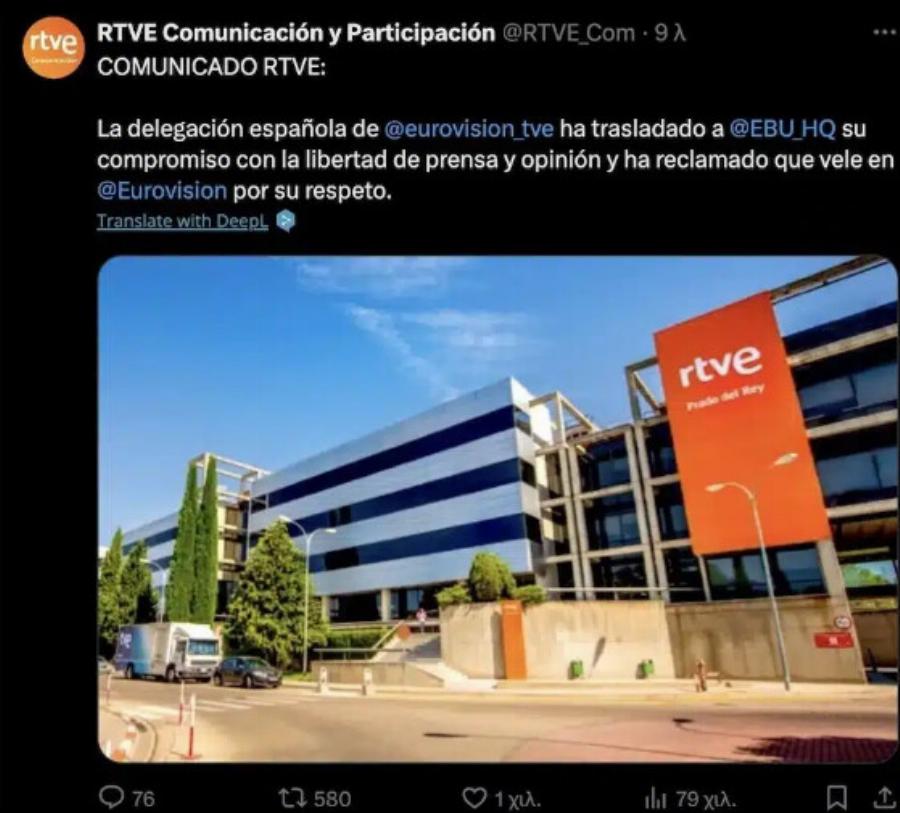Open the @eurovision_tve mention

click(x=469, y=129)
